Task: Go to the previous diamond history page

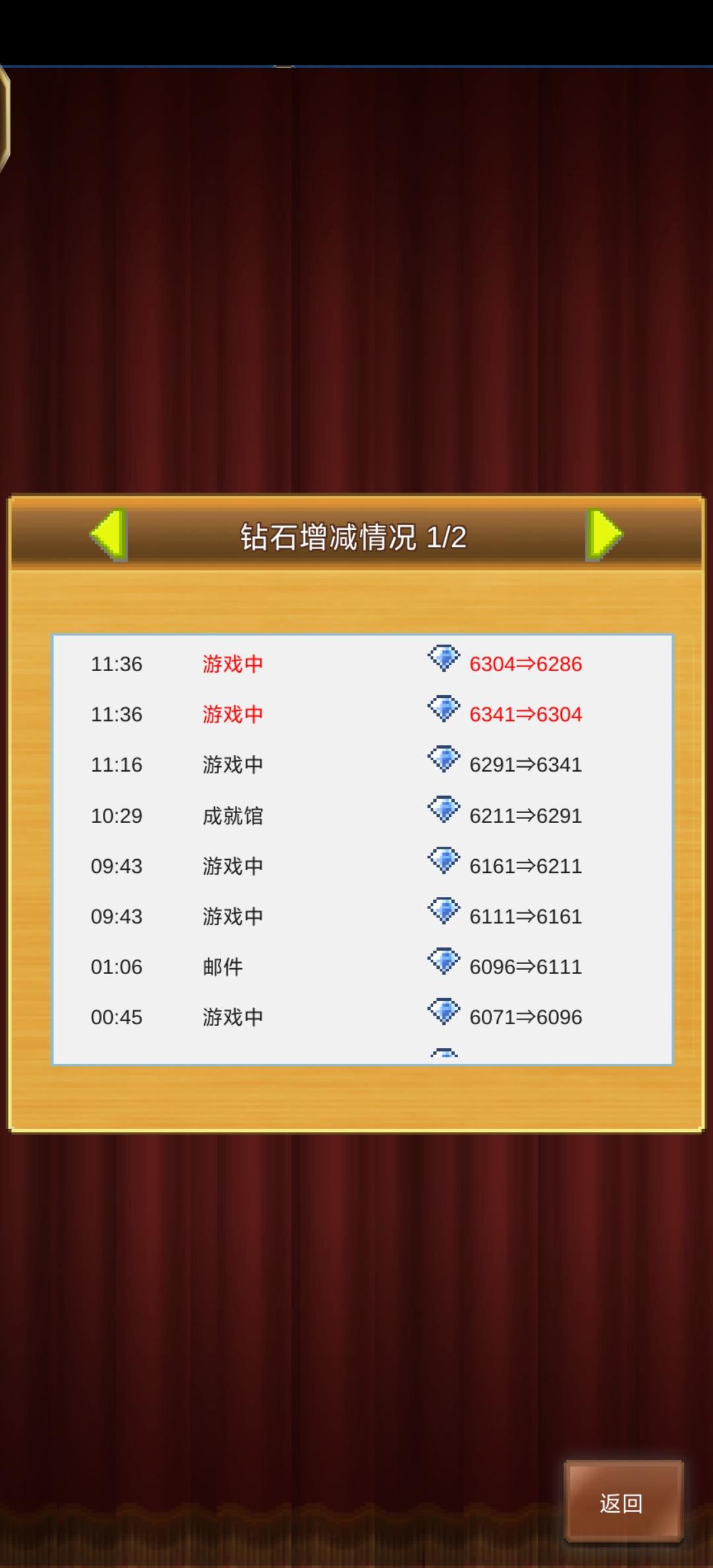Action: tap(110, 535)
